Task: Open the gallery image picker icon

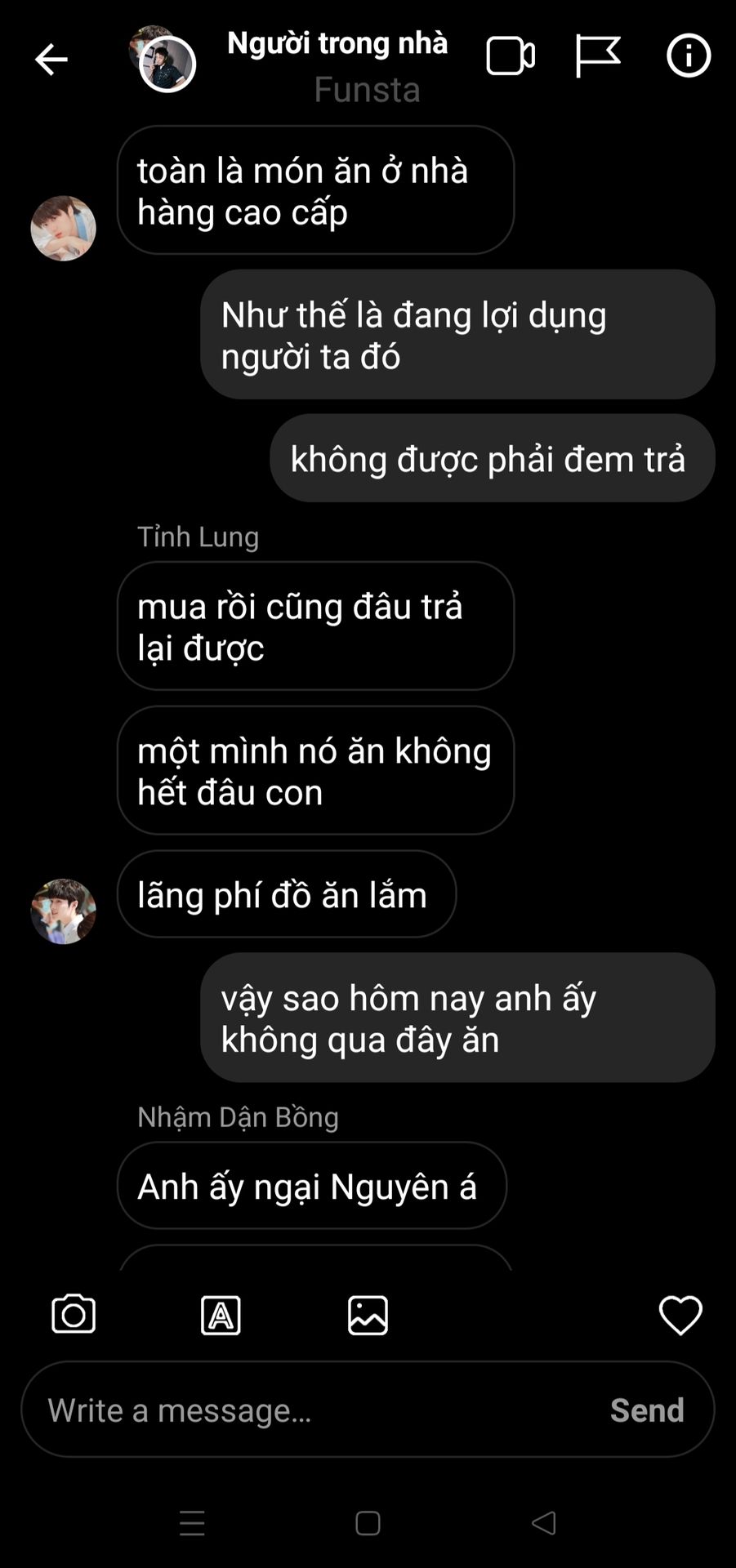Action: [x=368, y=1315]
